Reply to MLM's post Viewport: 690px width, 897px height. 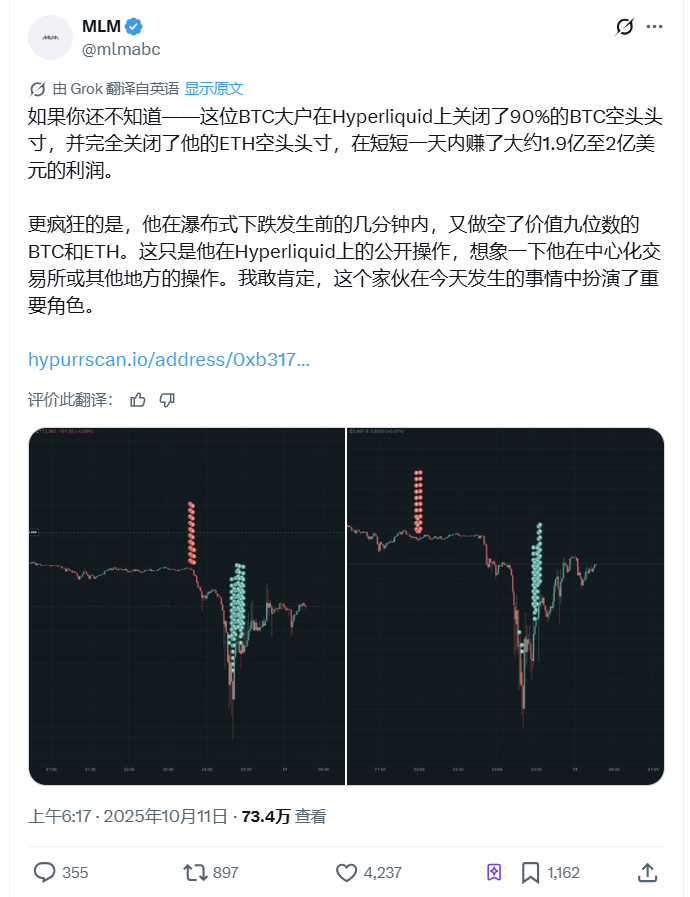[44, 872]
